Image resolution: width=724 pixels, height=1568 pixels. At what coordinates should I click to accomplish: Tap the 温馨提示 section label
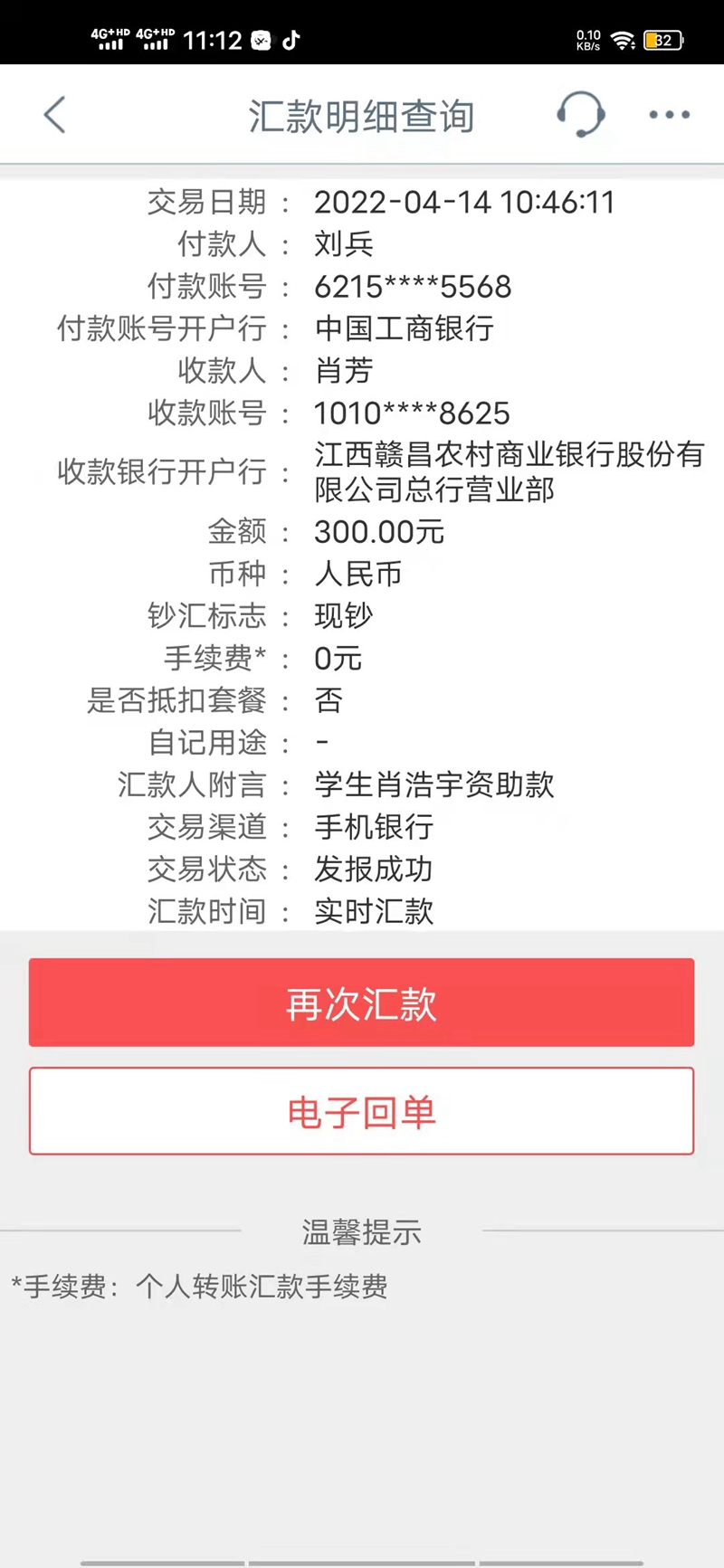click(x=362, y=1232)
